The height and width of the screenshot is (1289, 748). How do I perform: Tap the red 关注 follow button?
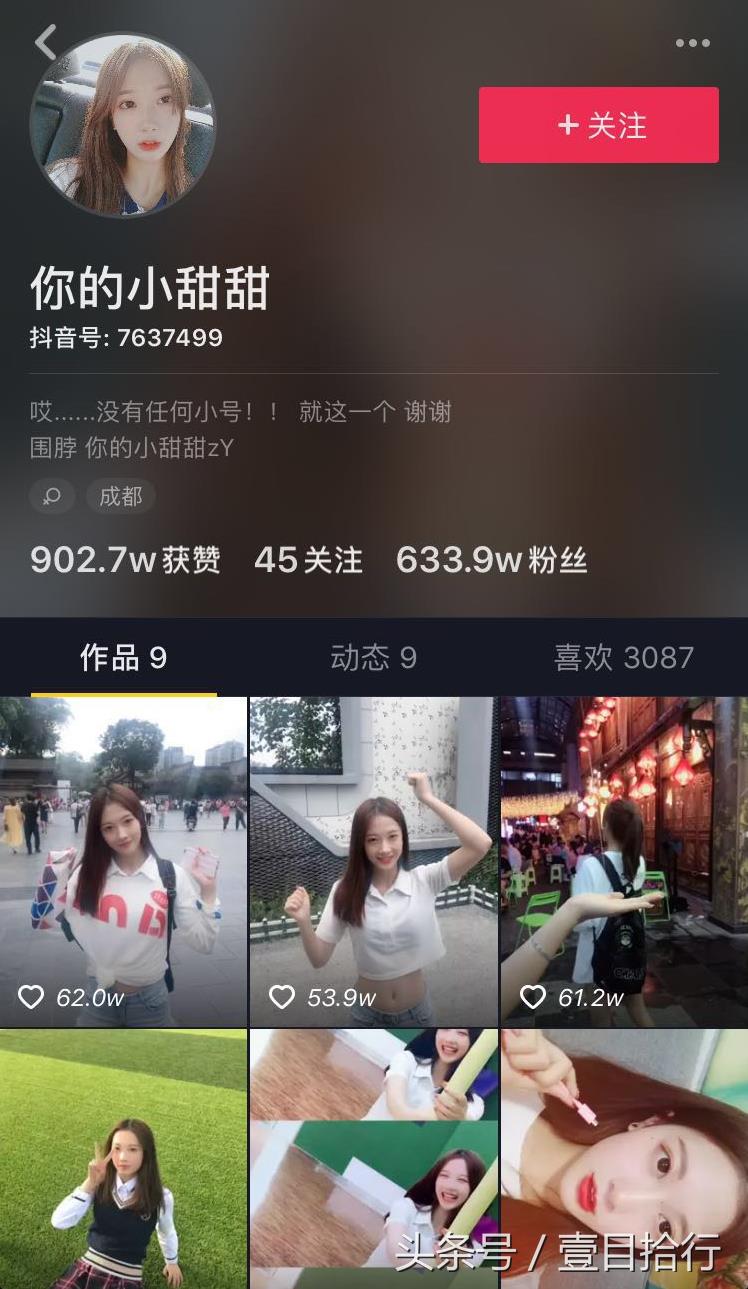point(598,125)
